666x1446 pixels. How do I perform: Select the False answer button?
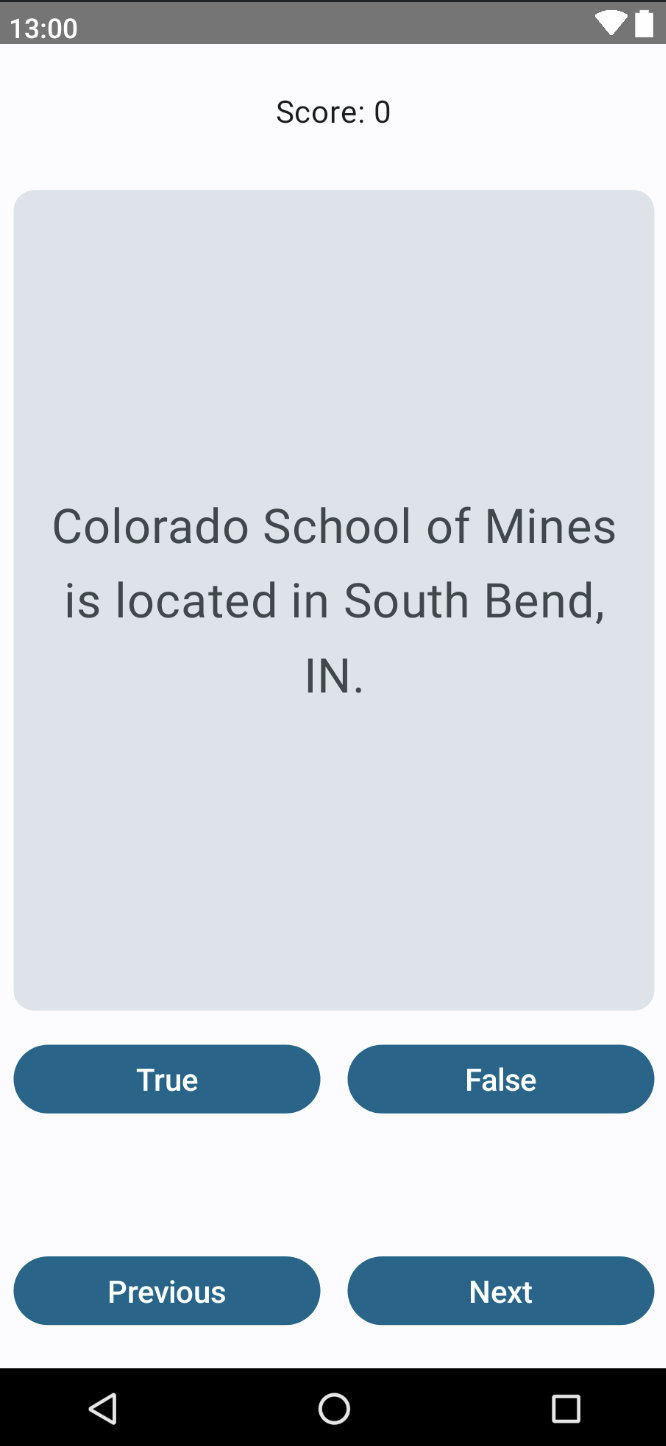[500, 1079]
